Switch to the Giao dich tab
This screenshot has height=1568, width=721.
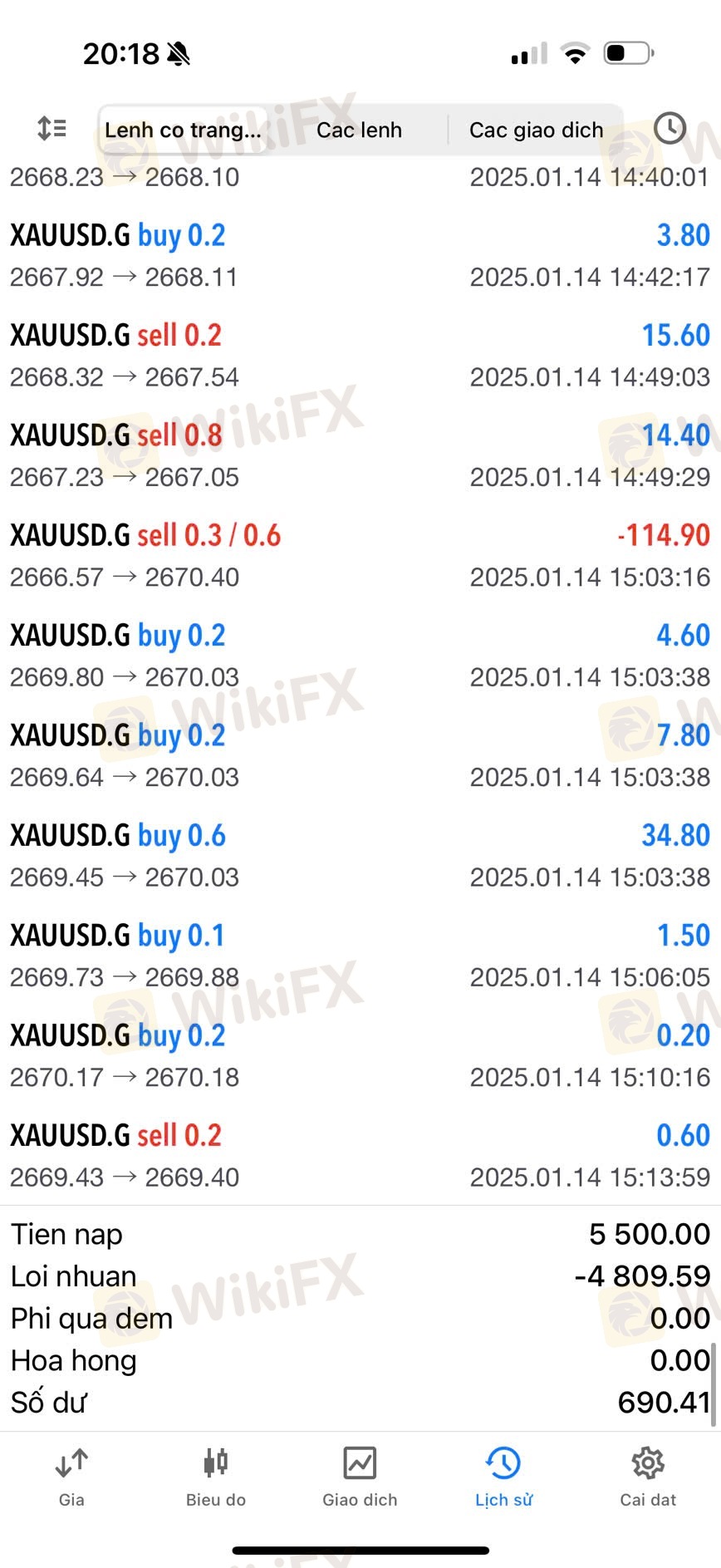pos(360,1477)
